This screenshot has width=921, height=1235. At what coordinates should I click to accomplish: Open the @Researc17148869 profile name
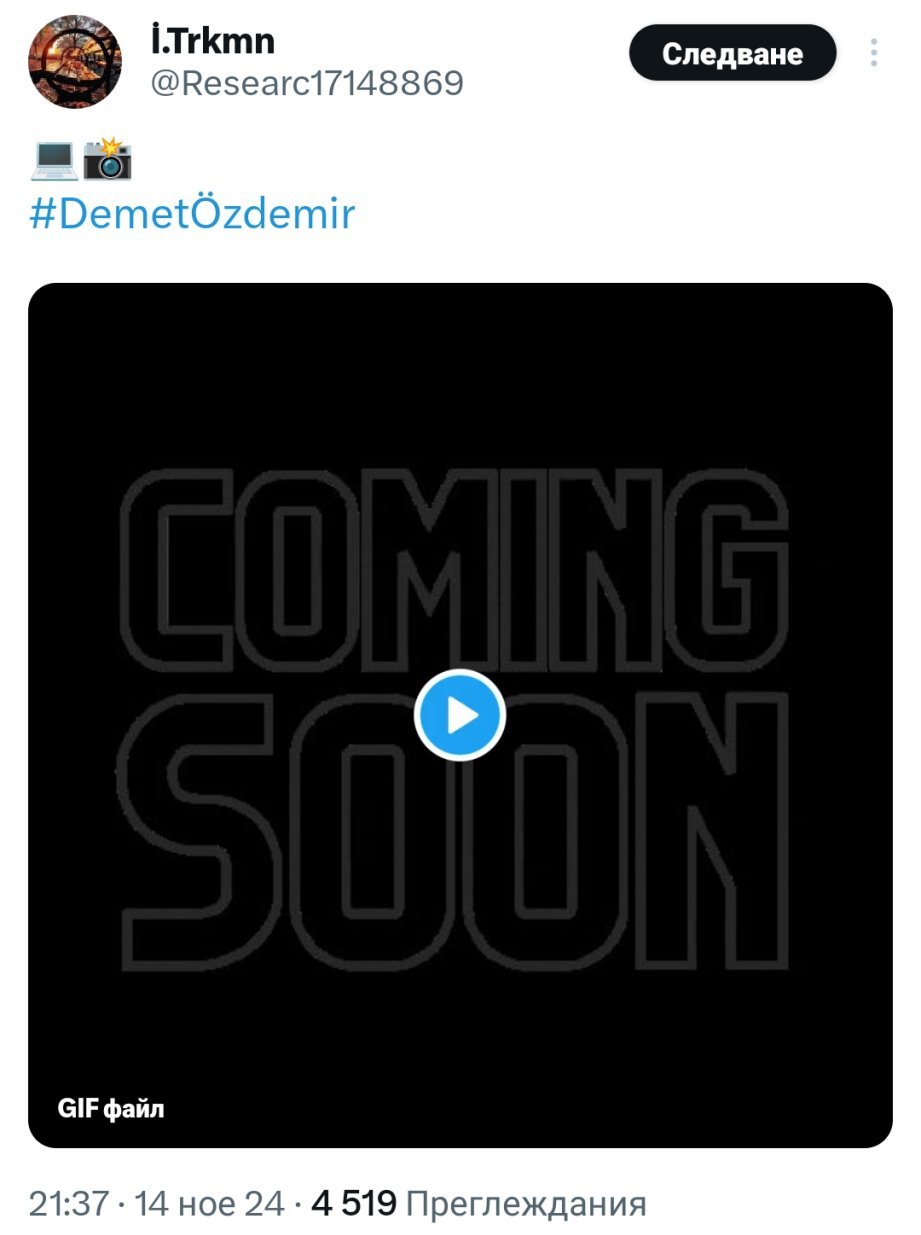click(306, 83)
